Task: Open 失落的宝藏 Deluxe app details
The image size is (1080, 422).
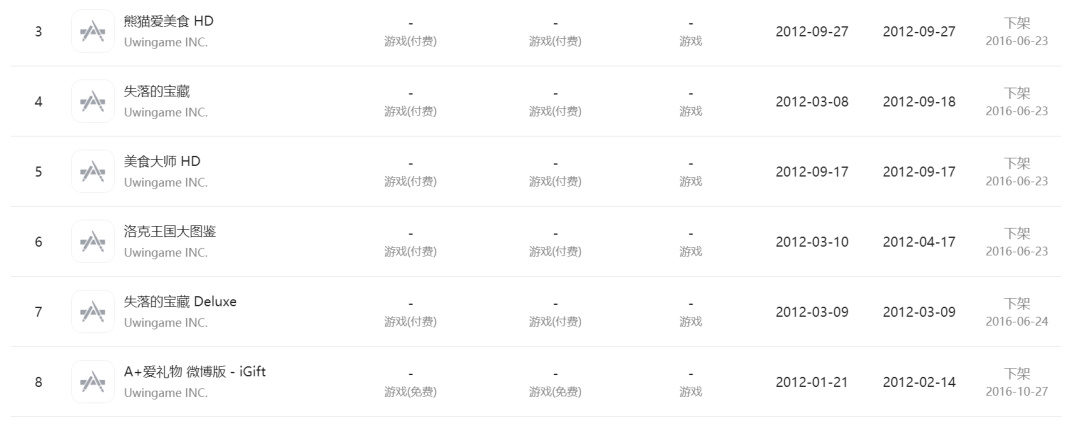Action: 536,313
